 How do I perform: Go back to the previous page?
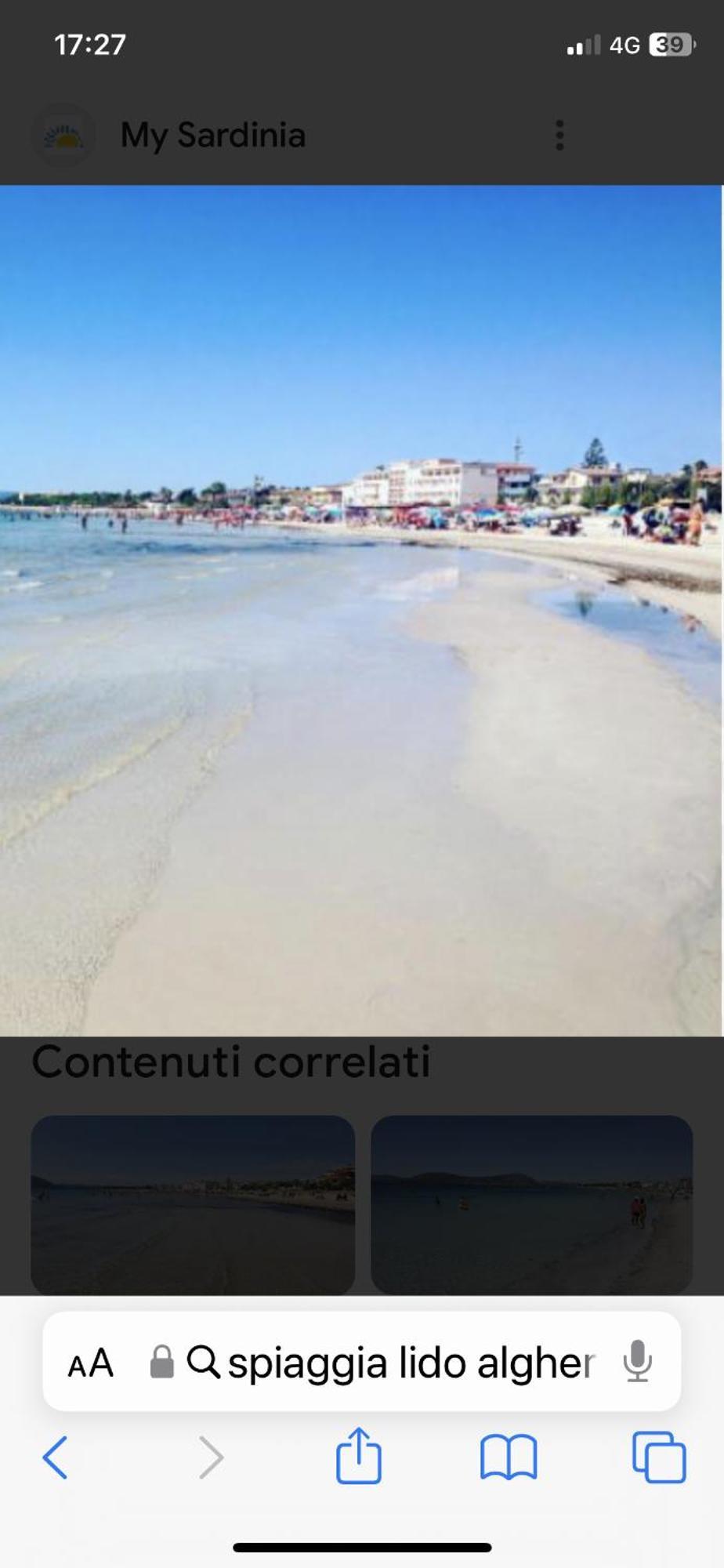click(55, 1457)
